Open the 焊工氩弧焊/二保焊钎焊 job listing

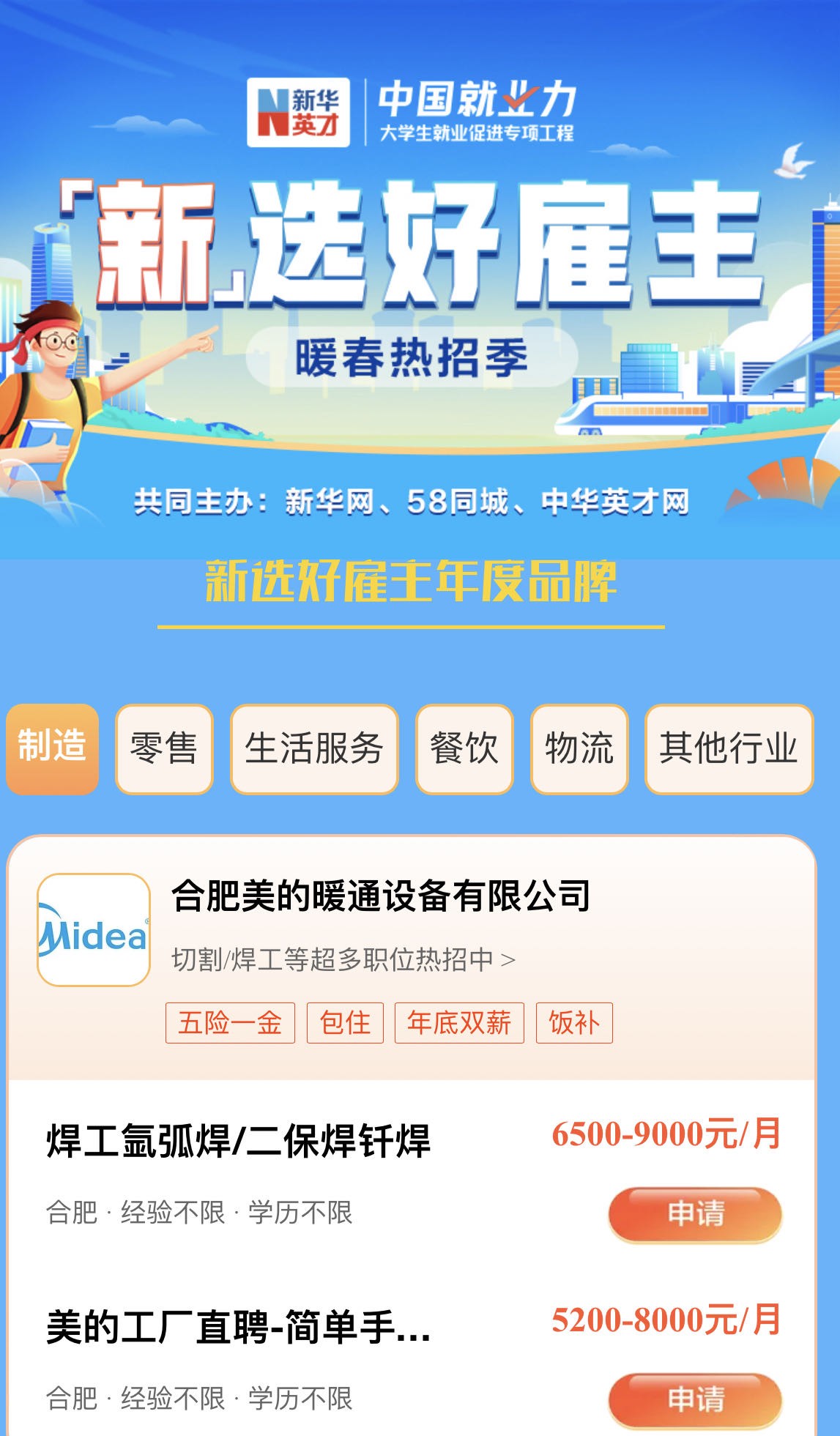239,1141
